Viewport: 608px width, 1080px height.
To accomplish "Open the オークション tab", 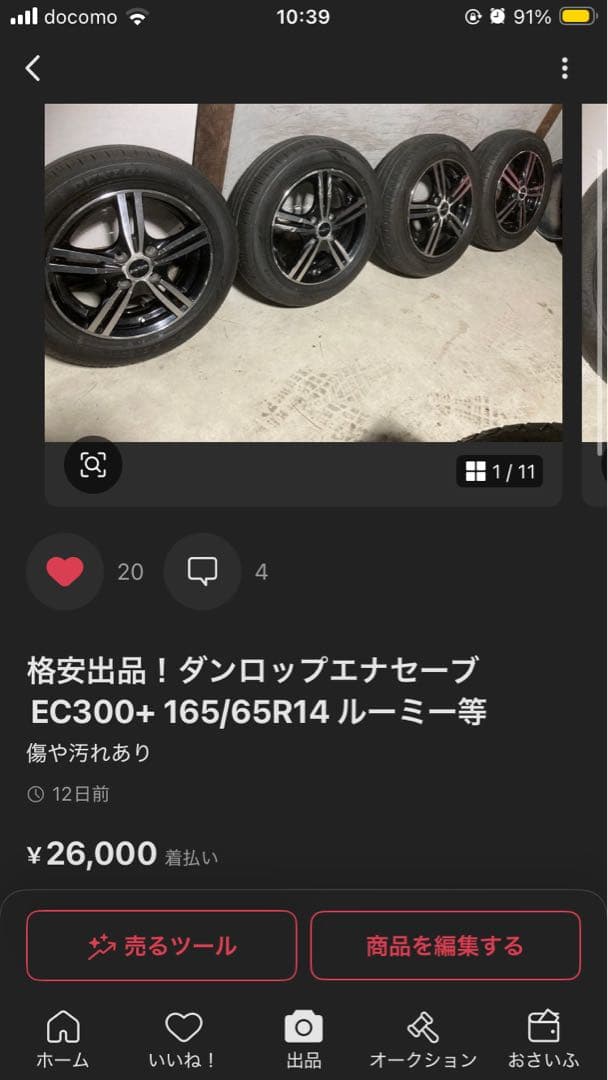I will (423, 1038).
